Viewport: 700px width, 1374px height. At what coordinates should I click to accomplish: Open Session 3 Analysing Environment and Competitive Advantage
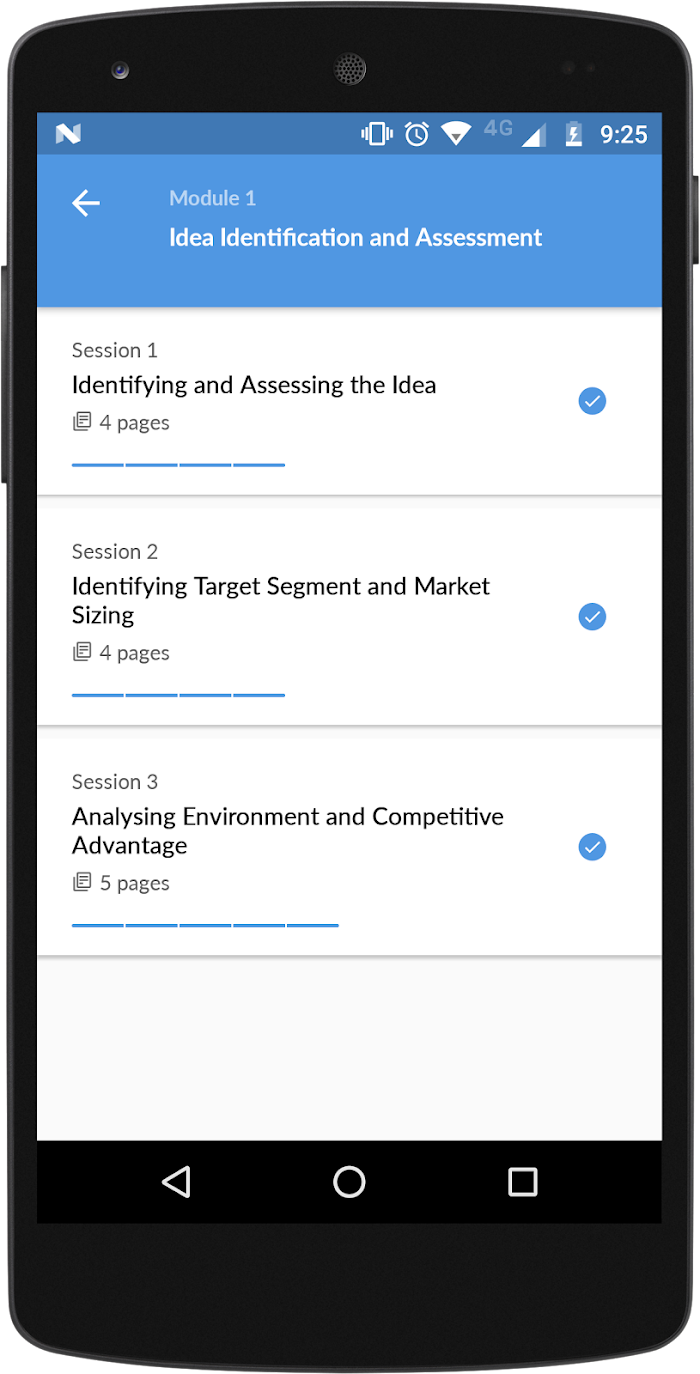(x=349, y=847)
